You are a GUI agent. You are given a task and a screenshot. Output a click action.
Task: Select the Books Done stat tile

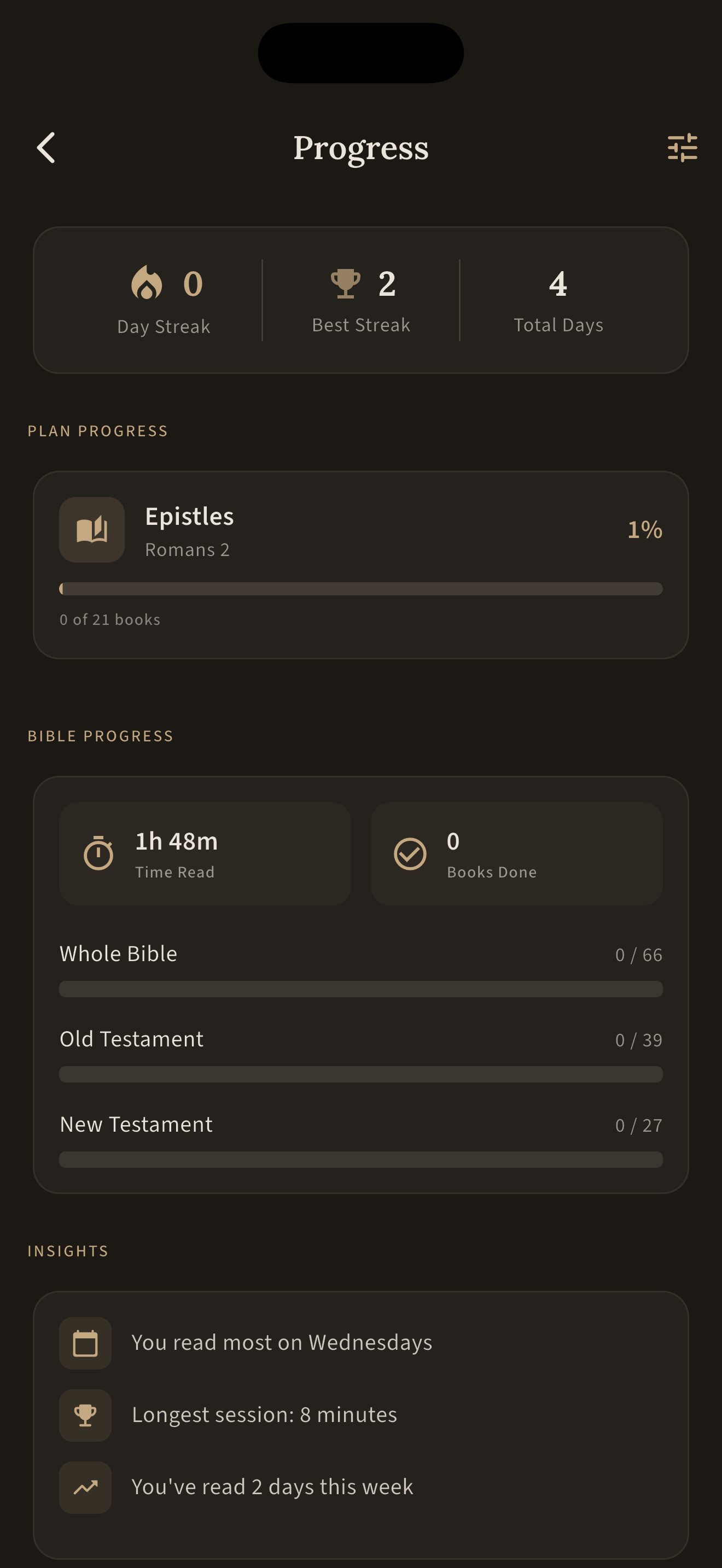pos(517,853)
